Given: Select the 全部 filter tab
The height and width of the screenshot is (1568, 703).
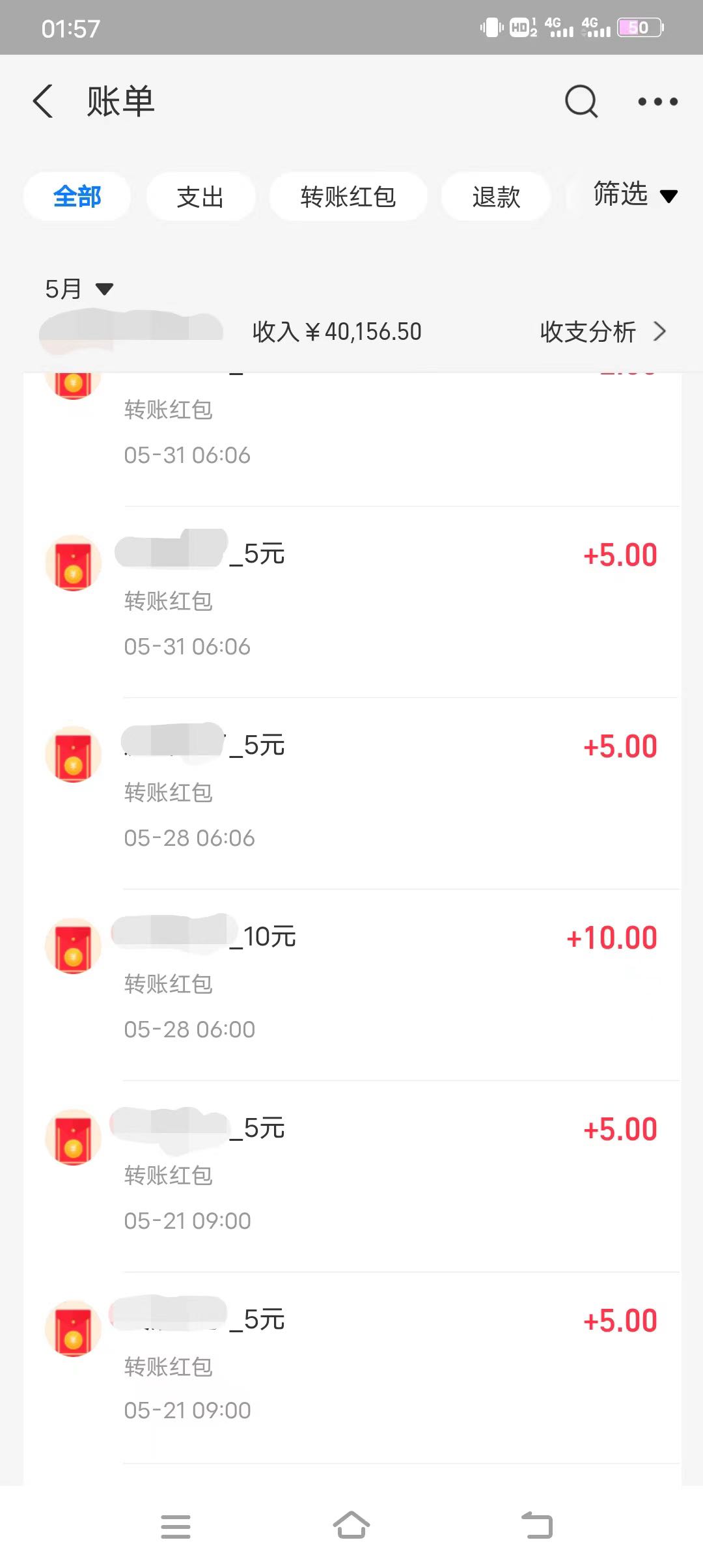Looking at the screenshot, I should pos(77,197).
